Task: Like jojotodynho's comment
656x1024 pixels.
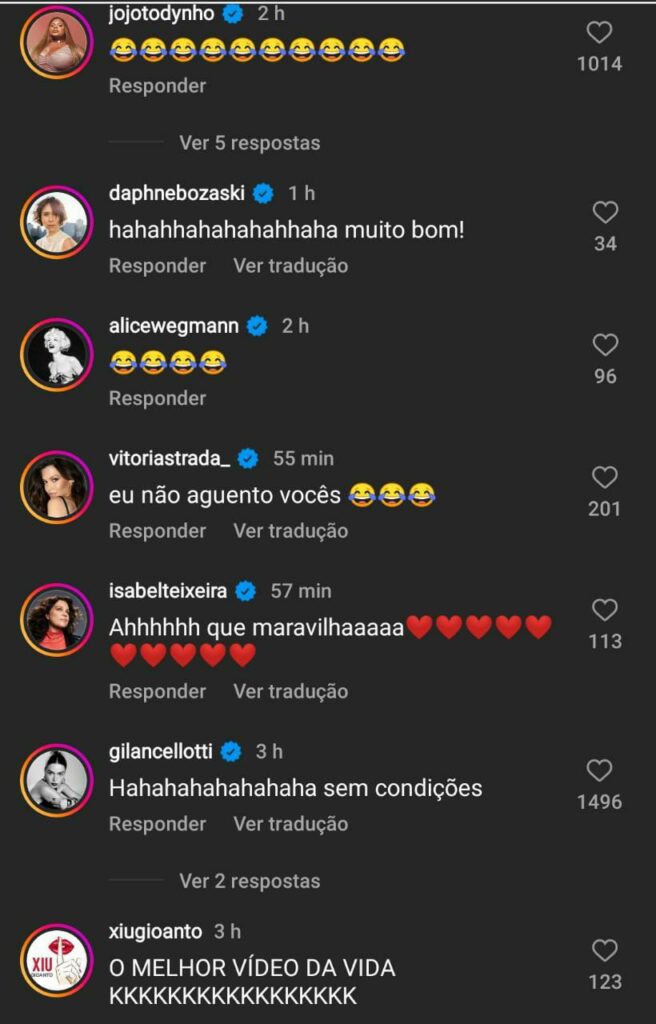Action: pos(599,33)
